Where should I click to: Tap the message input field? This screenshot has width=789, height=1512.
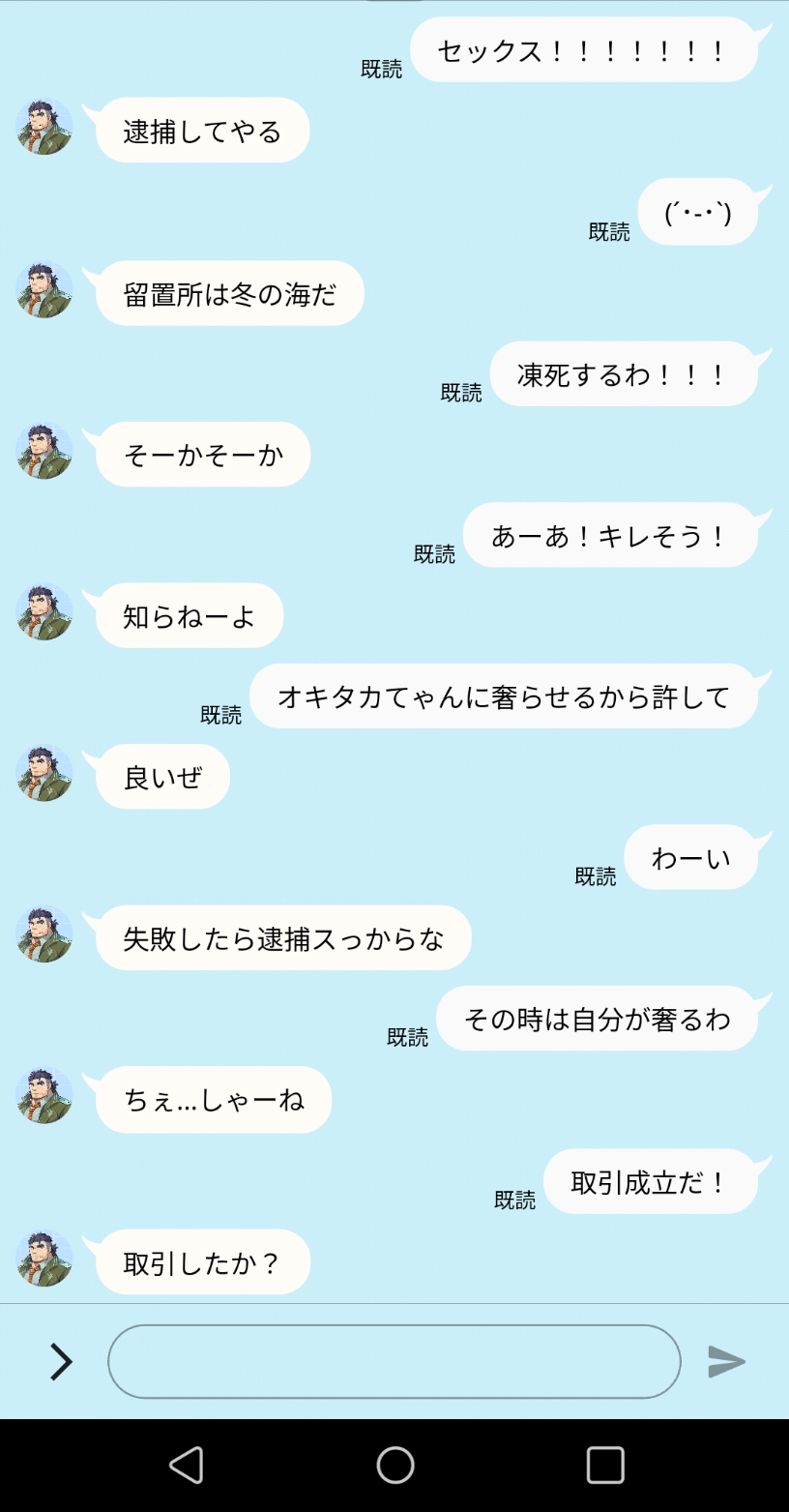pos(394,1361)
